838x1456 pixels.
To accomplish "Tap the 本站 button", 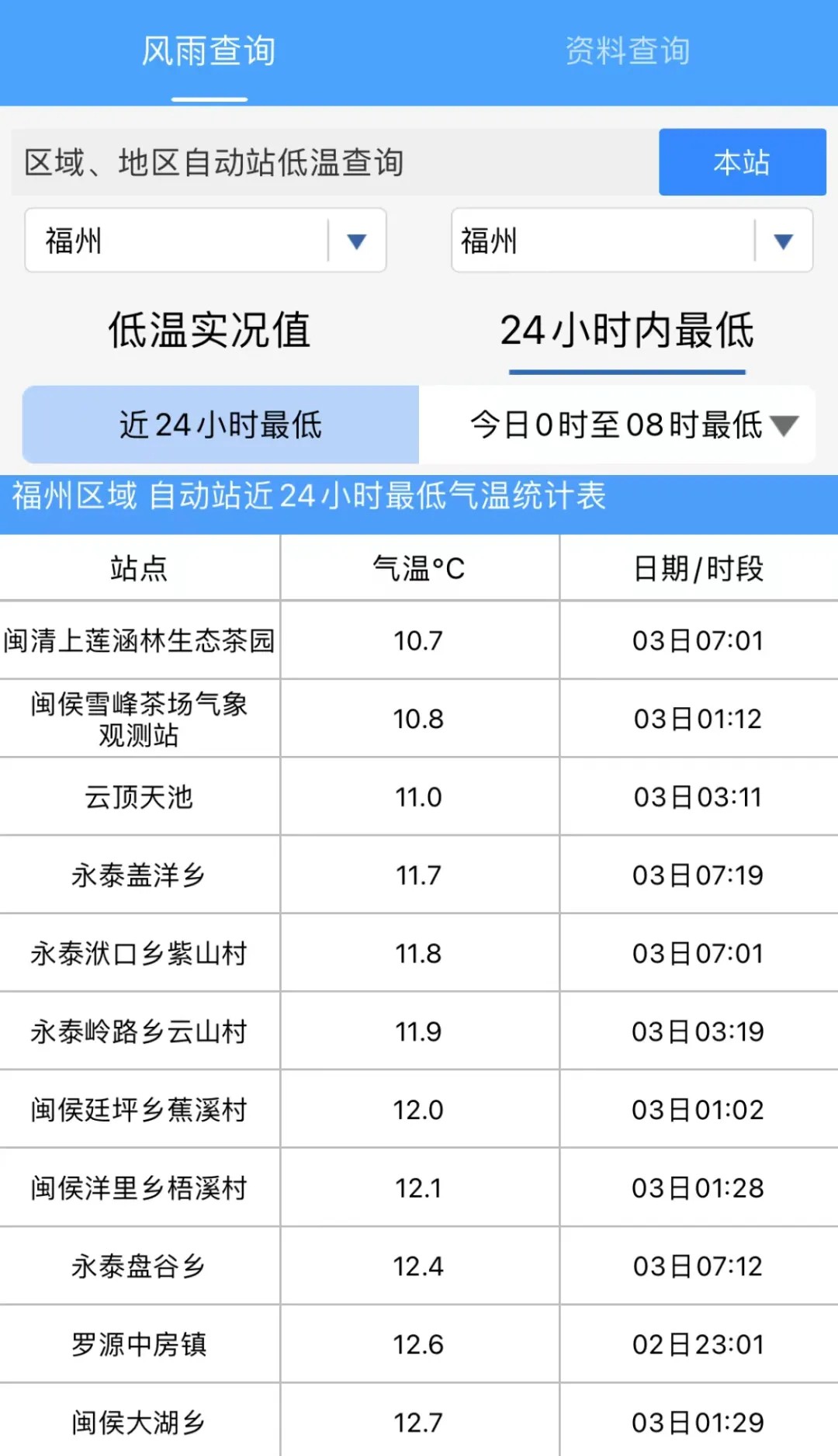I will click(x=742, y=162).
